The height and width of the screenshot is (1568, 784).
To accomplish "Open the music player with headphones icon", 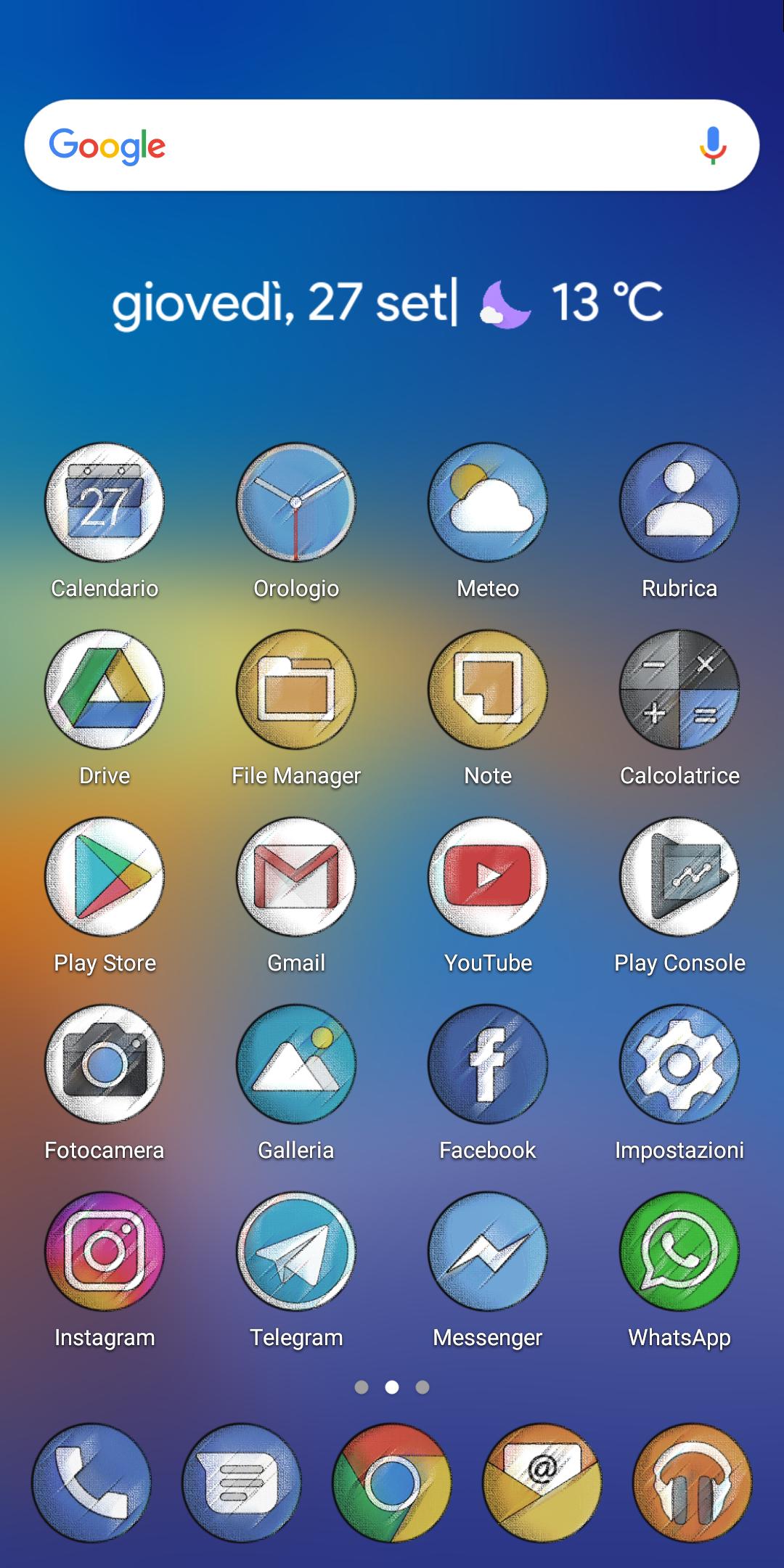I will click(693, 1482).
